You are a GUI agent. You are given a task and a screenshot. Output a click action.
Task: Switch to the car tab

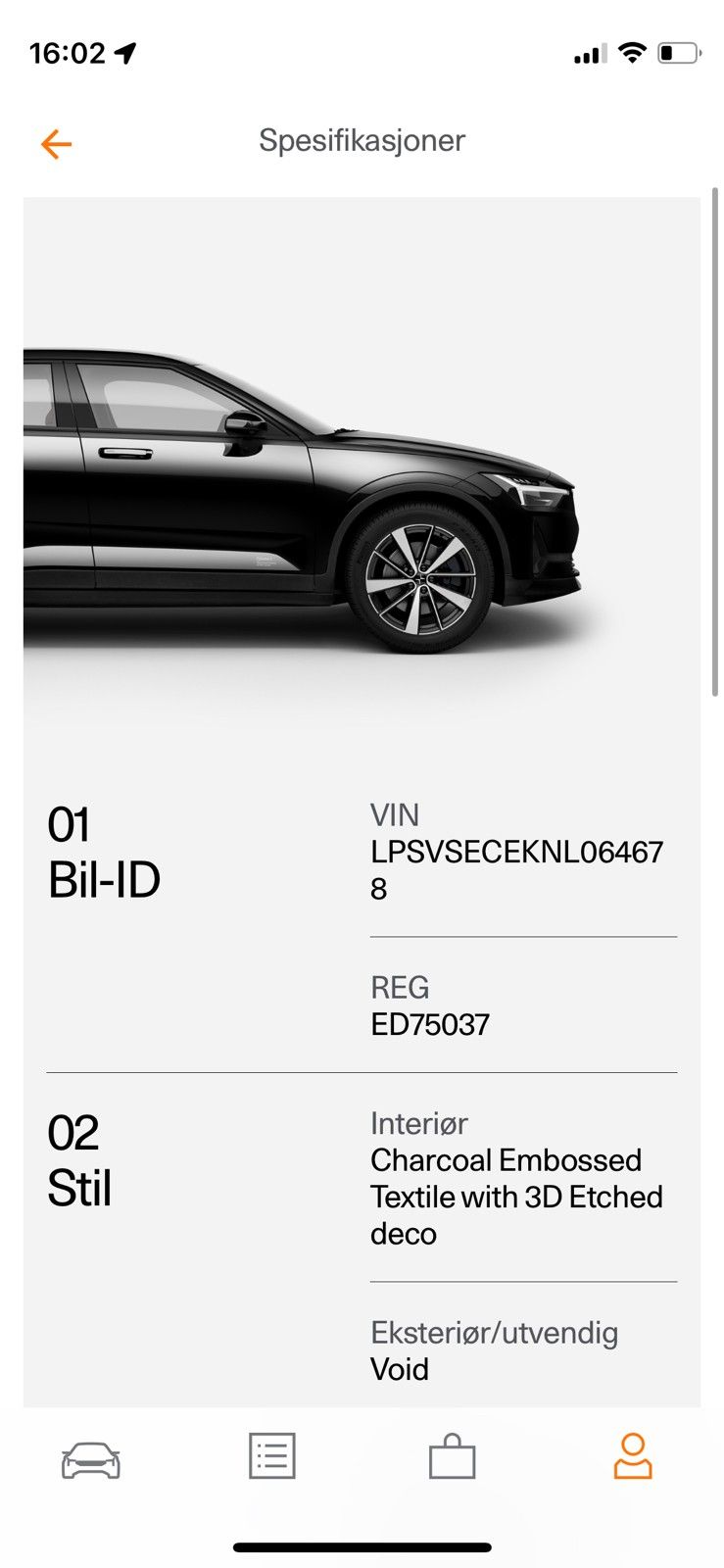click(91, 1459)
